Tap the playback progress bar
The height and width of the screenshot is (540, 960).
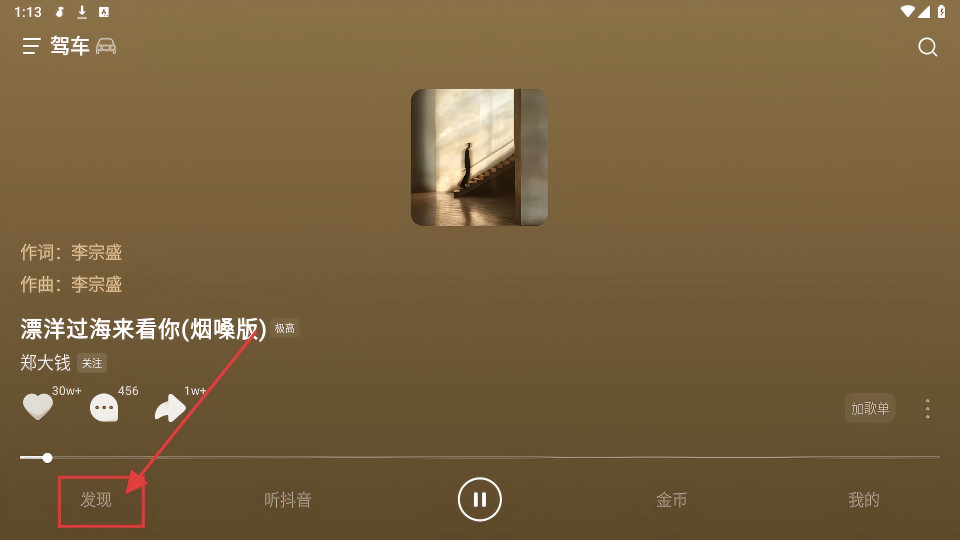click(480, 457)
